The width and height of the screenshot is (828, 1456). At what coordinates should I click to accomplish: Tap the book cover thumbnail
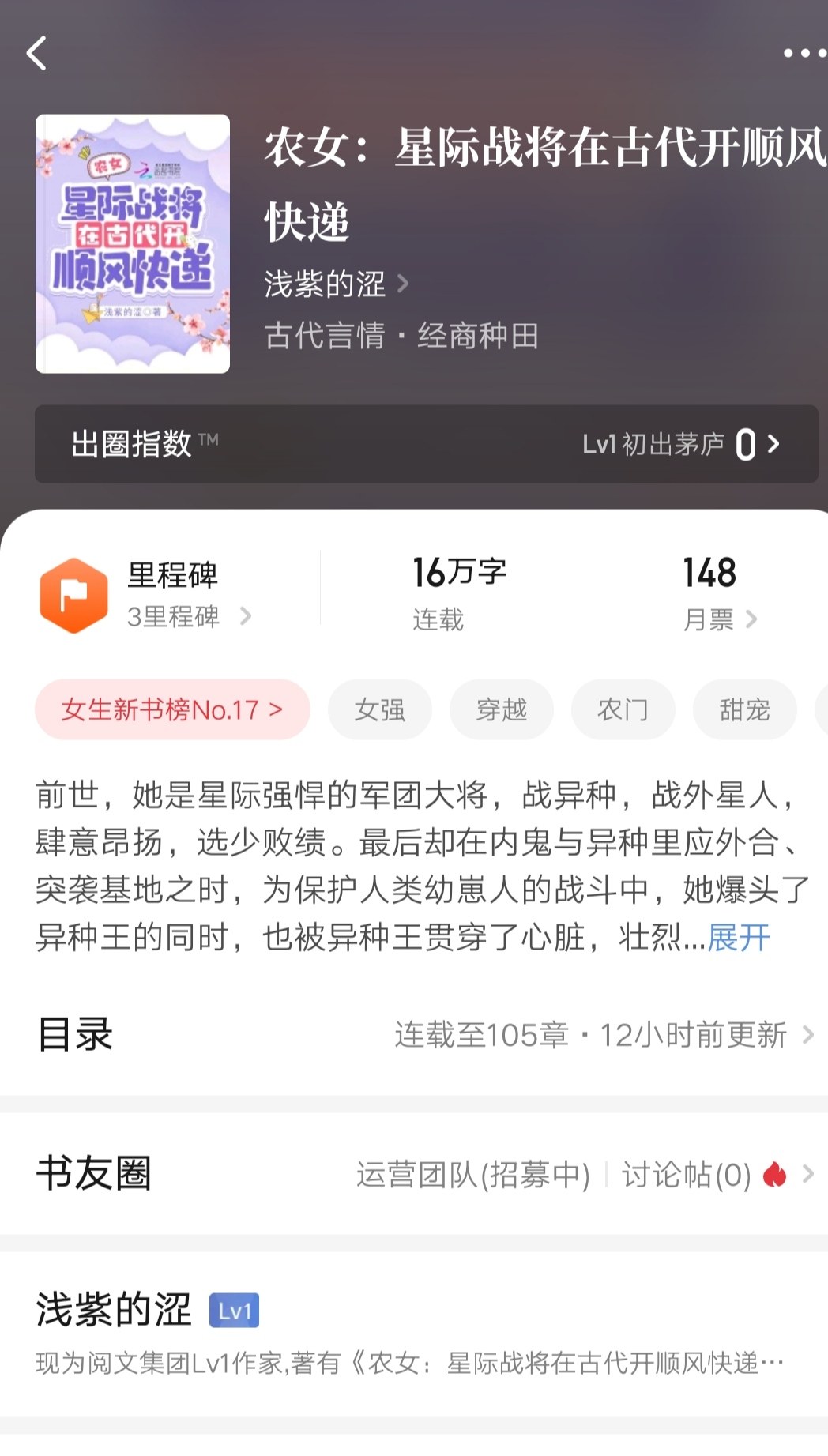point(133,243)
